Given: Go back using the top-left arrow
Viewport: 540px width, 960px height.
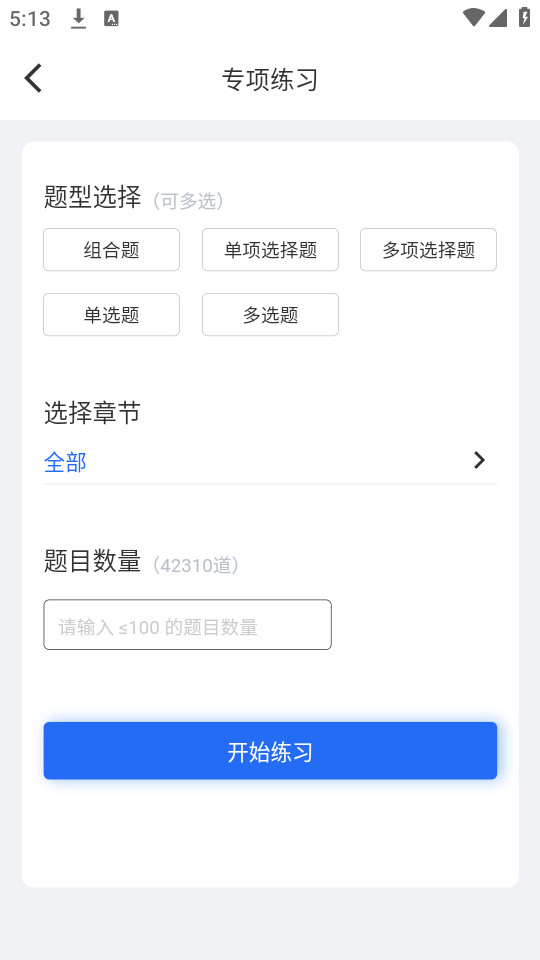Looking at the screenshot, I should (x=33, y=78).
